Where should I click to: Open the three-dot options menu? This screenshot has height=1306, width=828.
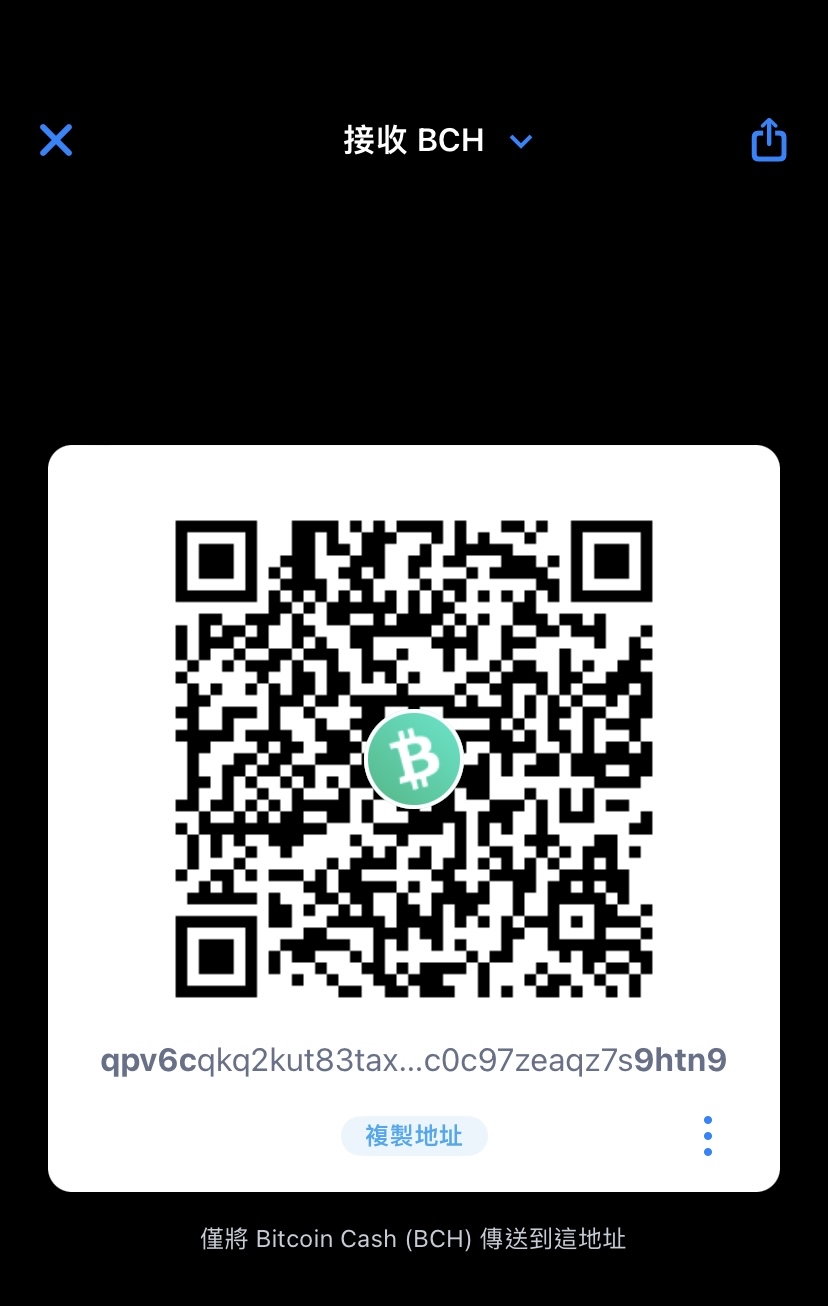(x=708, y=1136)
